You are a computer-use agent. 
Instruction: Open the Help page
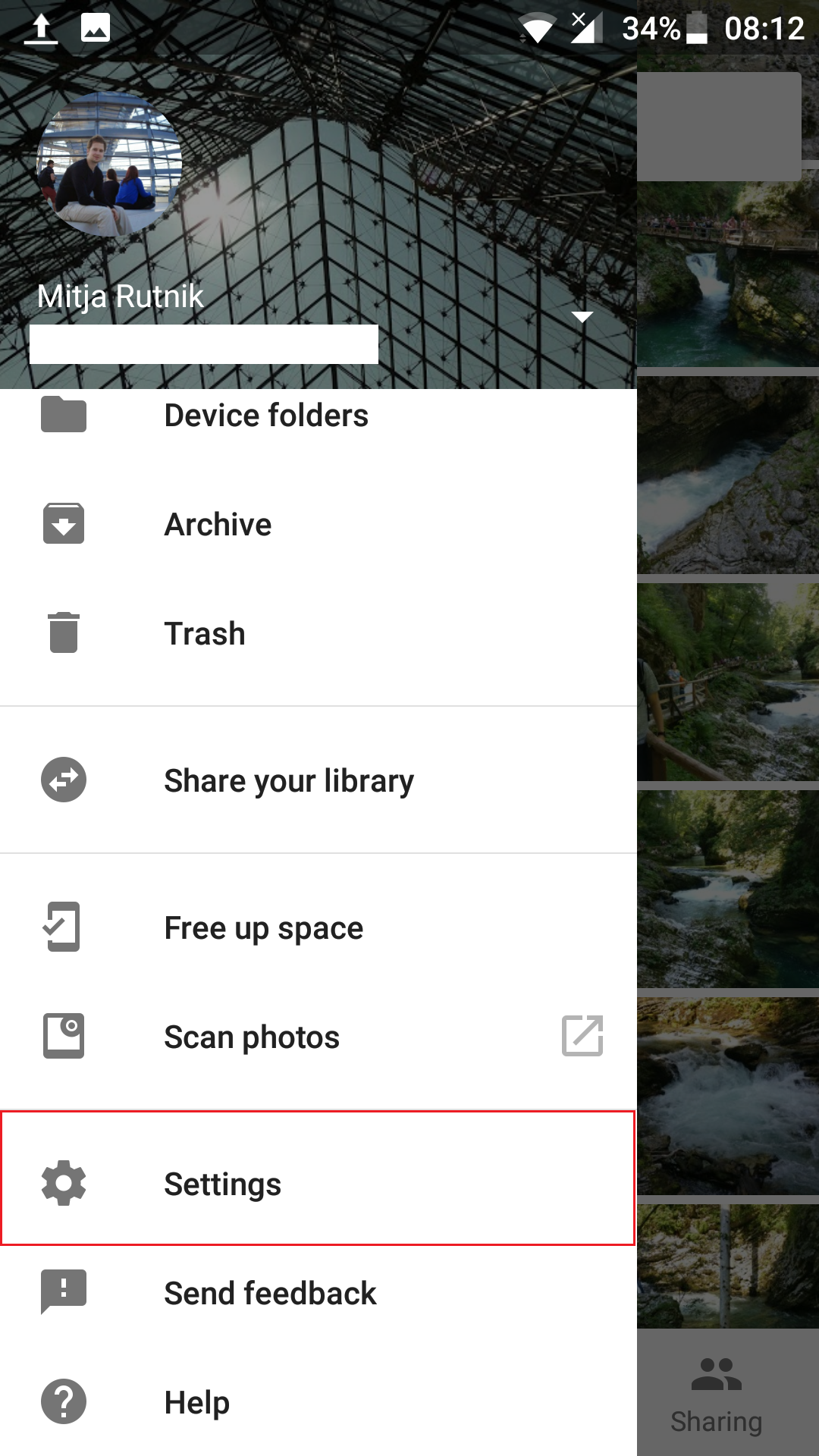click(318, 1402)
